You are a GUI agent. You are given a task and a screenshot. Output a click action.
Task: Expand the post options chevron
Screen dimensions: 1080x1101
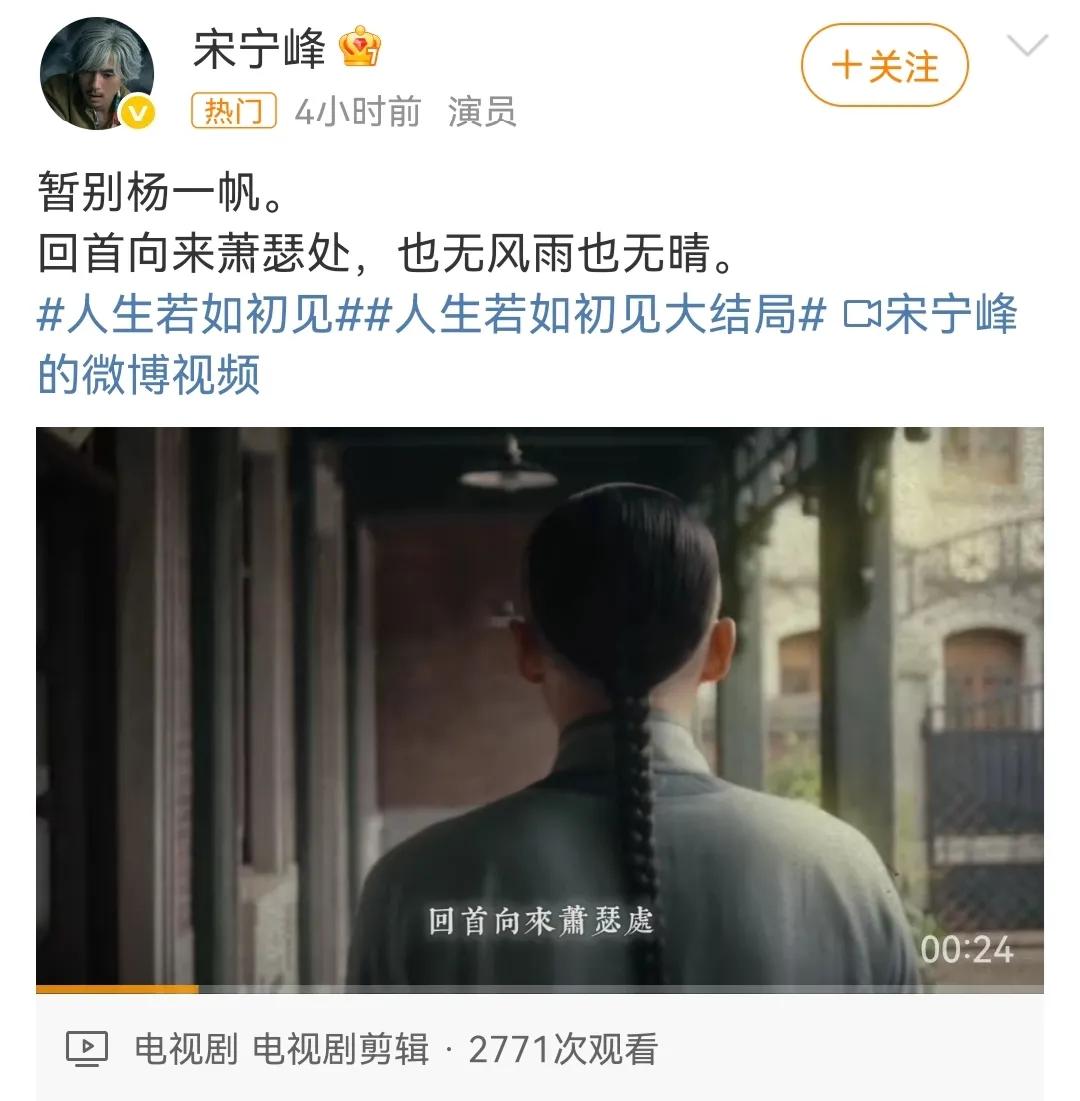point(1027,46)
